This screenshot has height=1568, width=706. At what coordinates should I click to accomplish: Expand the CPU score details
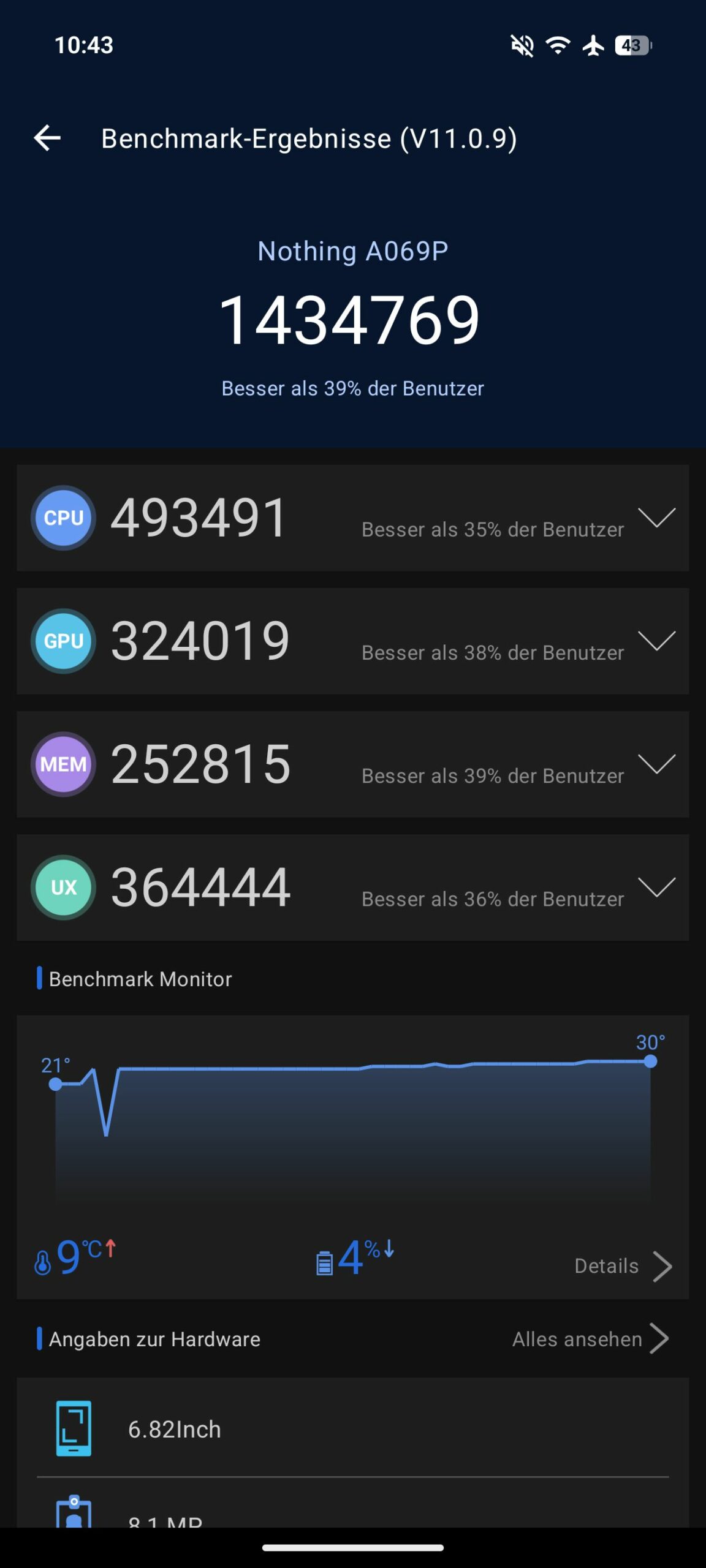(x=656, y=518)
